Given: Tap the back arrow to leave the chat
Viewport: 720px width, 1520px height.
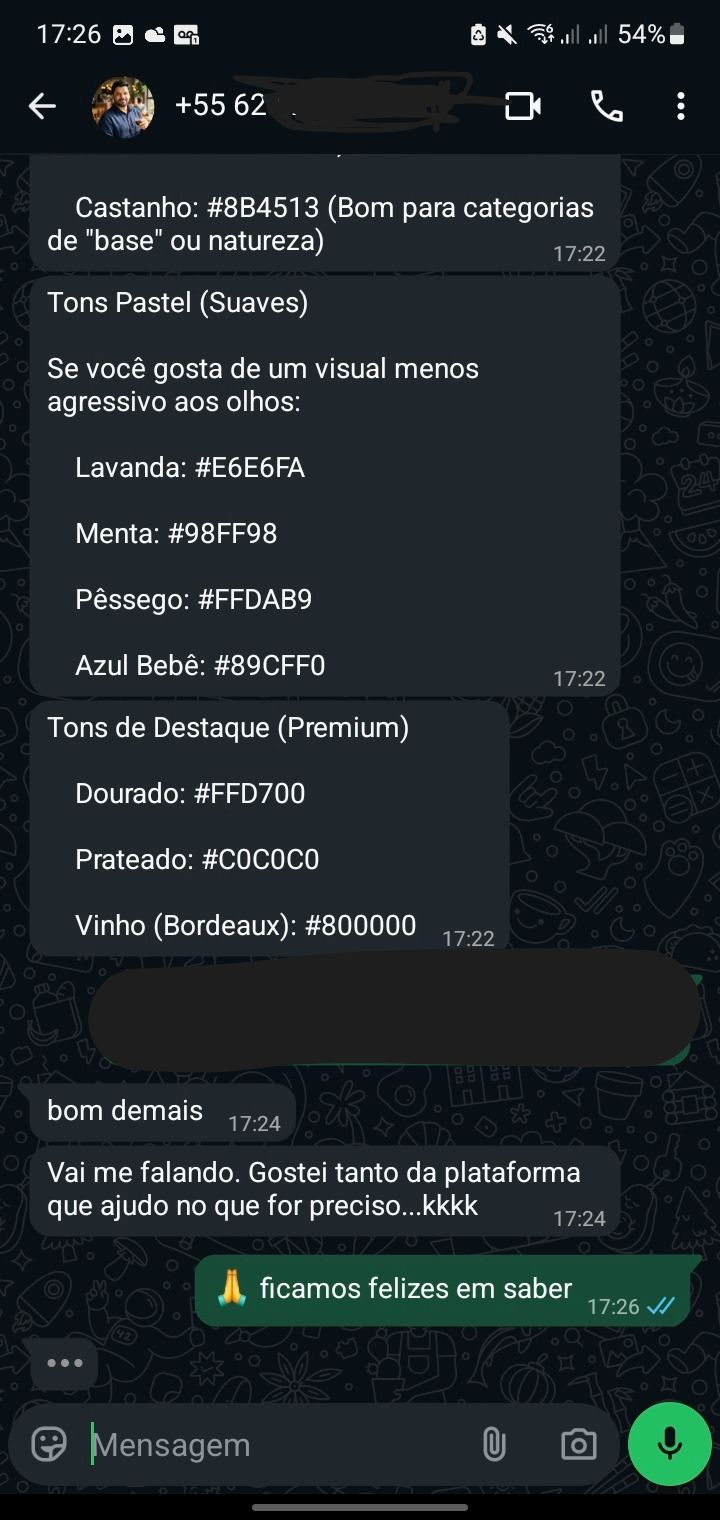Looking at the screenshot, I should click(42, 105).
